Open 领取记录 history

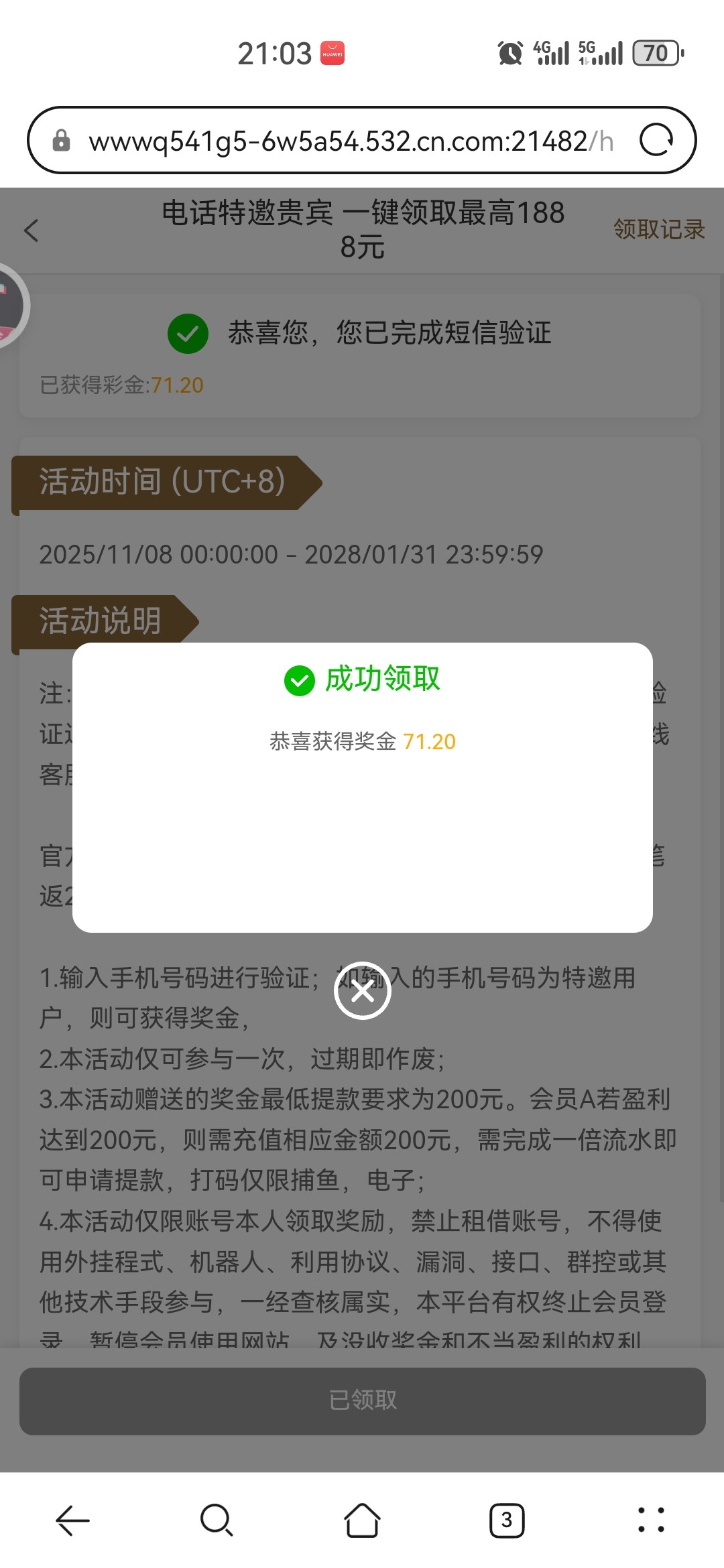[658, 230]
